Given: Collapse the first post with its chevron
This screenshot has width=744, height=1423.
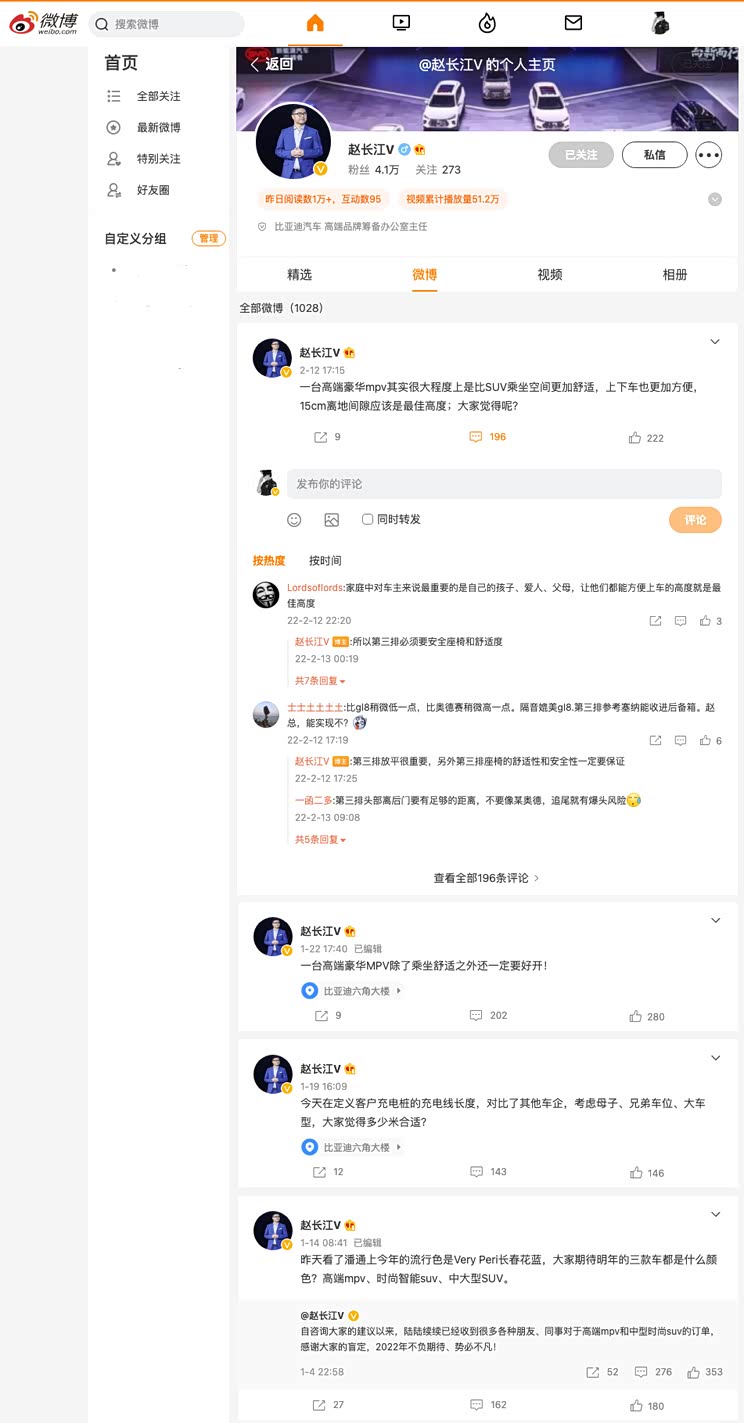Looking at the screenshot, I should tap(715, 341).
